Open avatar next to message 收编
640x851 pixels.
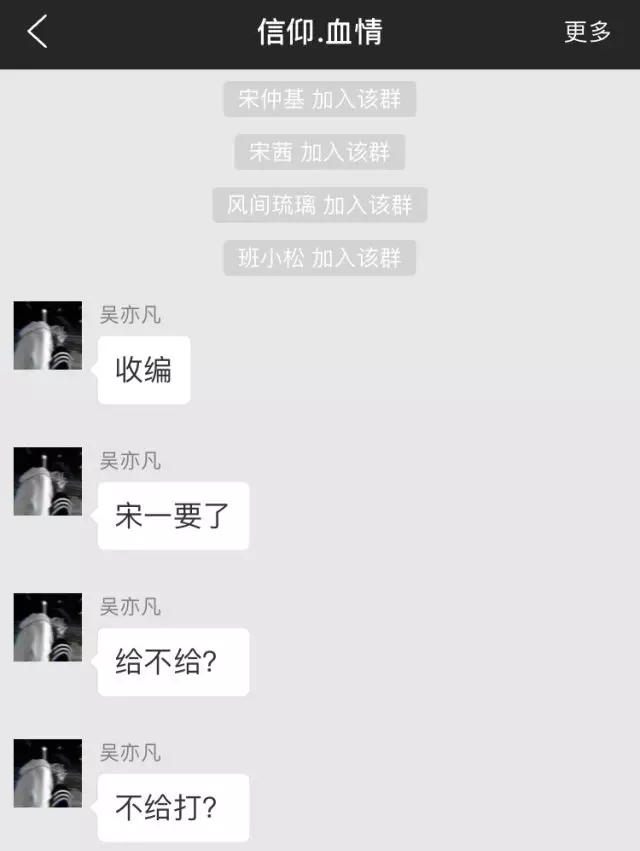coord(48,336)
